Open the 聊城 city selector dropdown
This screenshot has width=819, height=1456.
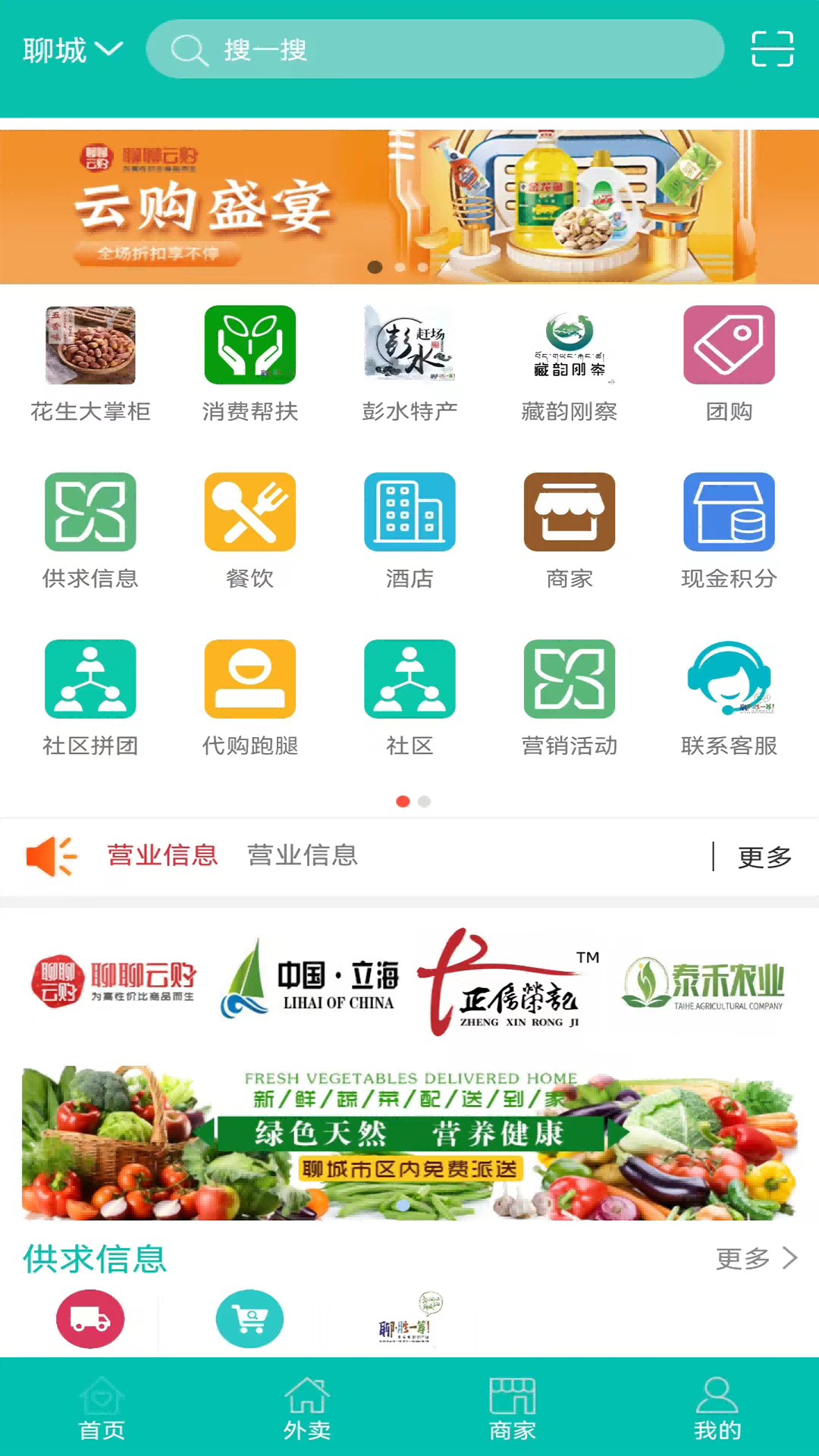[72, 51]
